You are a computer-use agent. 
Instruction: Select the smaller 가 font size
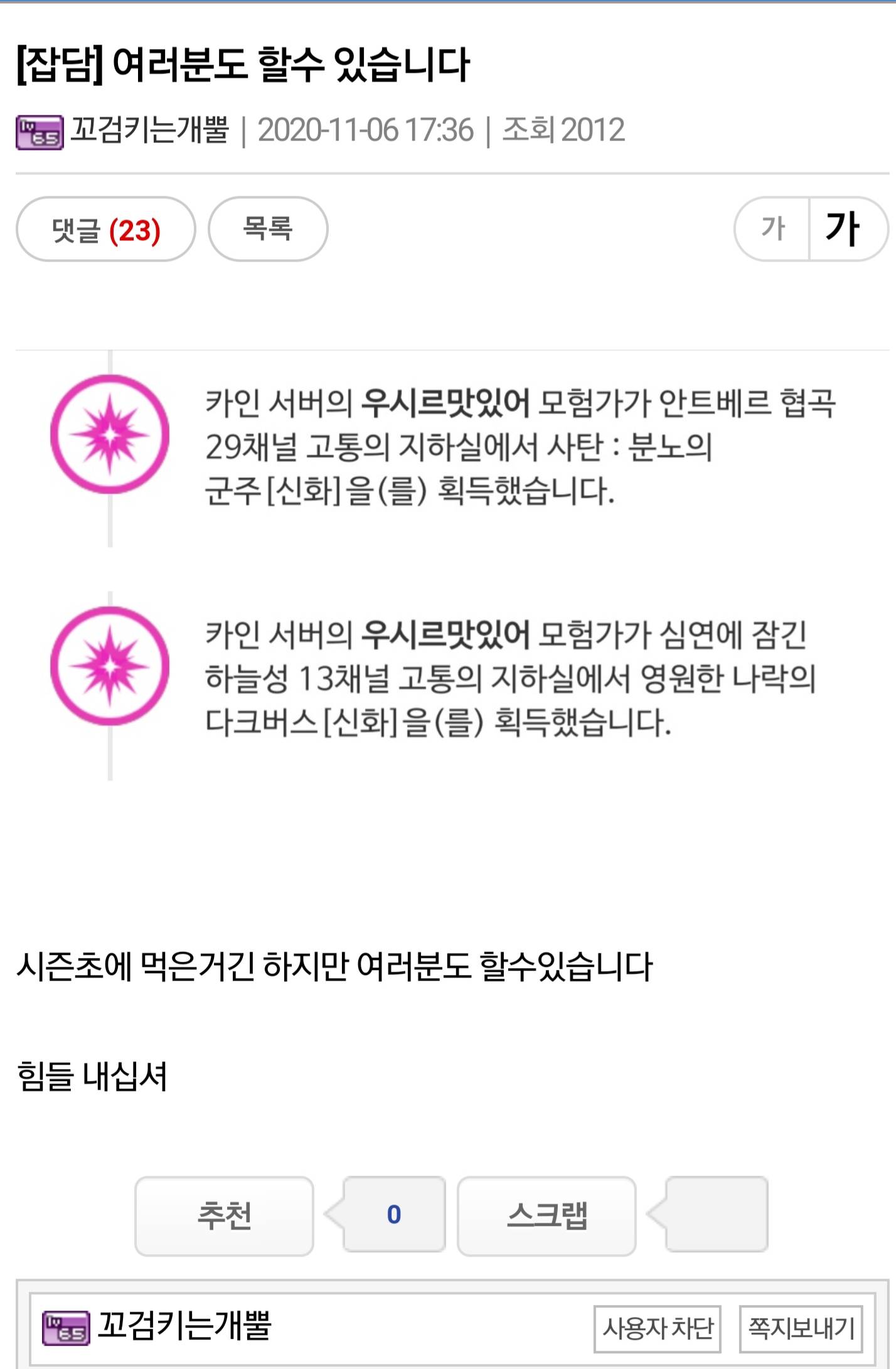(772, 229)
